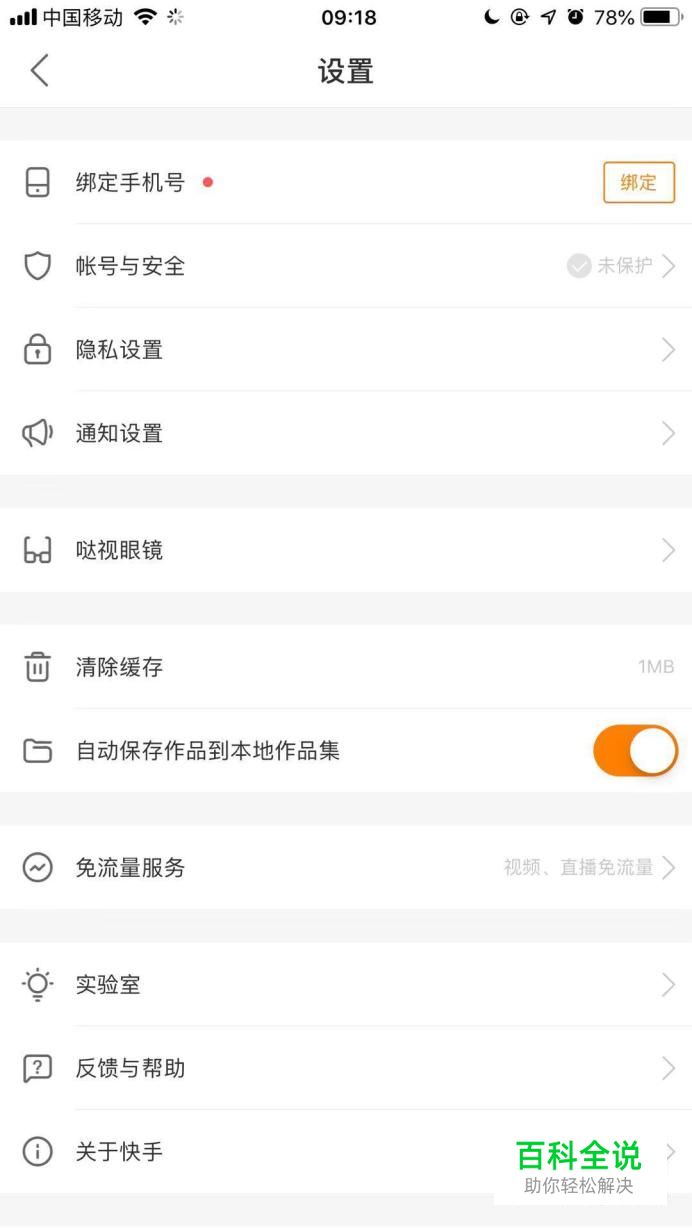This screenshot has width=692, height=1230.
Task: Disable 自动保存作品到本地作品集 switch
Action: 635,751
